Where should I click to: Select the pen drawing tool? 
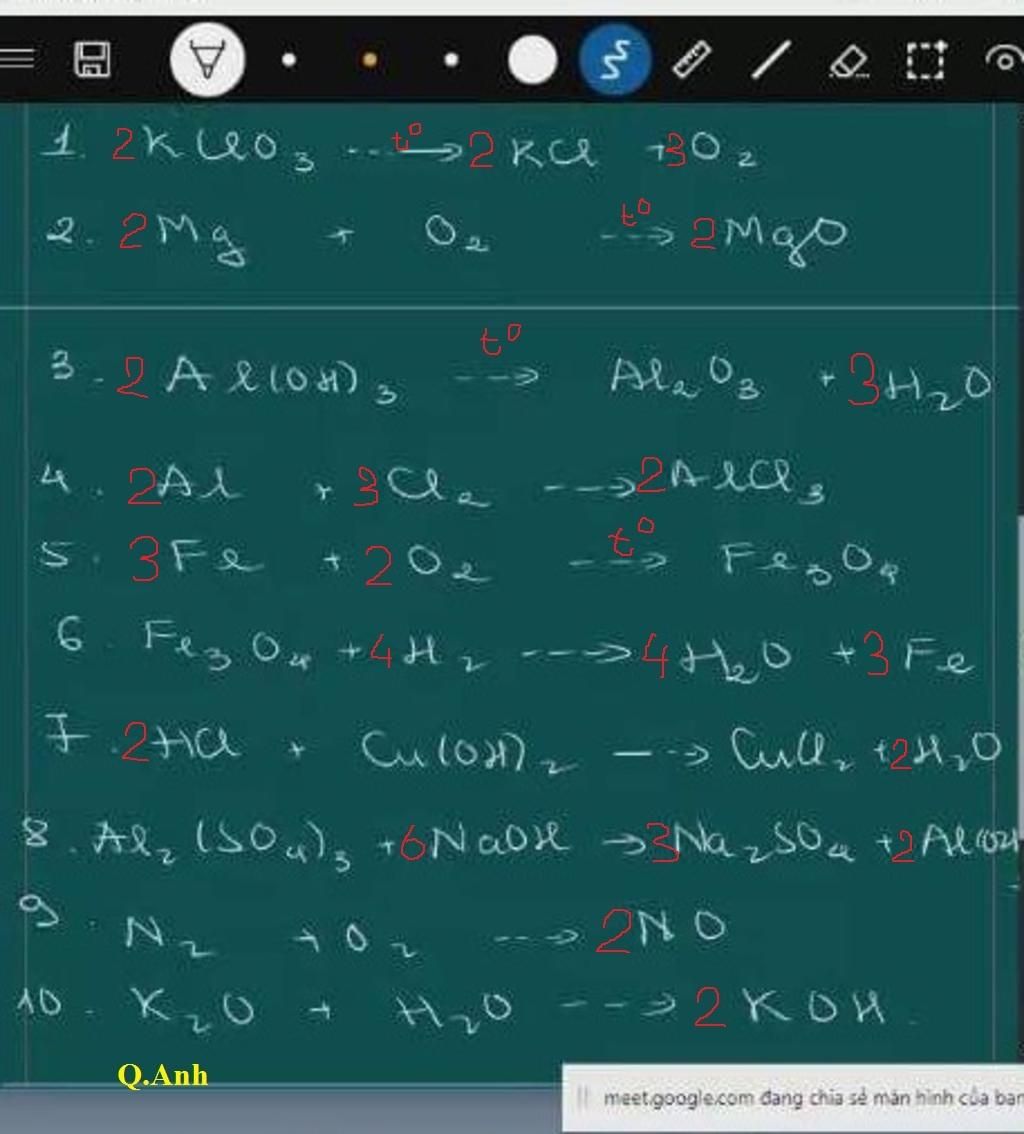pyautogui.click(x=207, y=60)
